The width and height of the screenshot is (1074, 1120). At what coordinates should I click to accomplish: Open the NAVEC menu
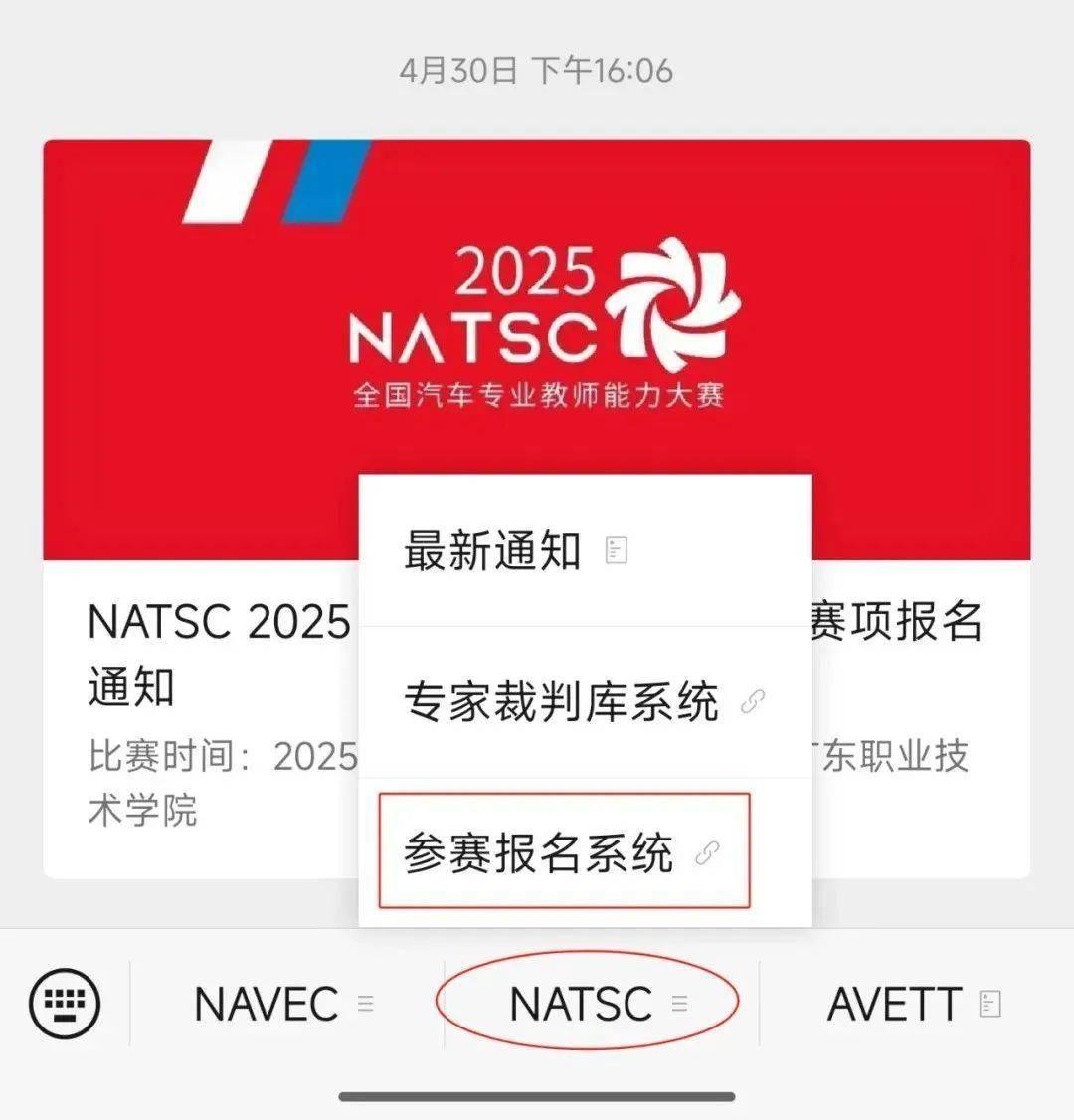click(x=267, y=1003)
